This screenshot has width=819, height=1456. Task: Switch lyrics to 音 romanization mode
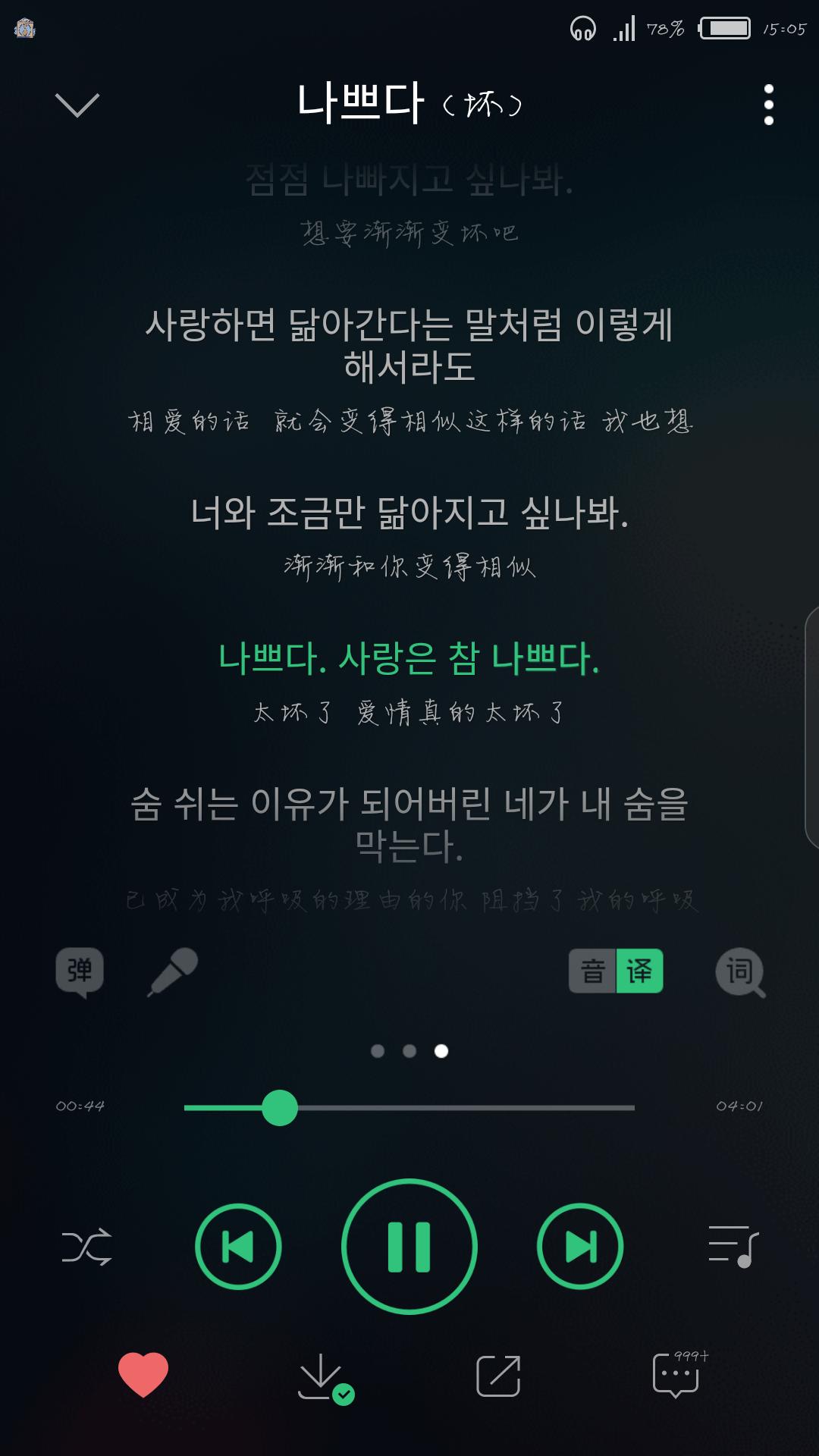592,971
